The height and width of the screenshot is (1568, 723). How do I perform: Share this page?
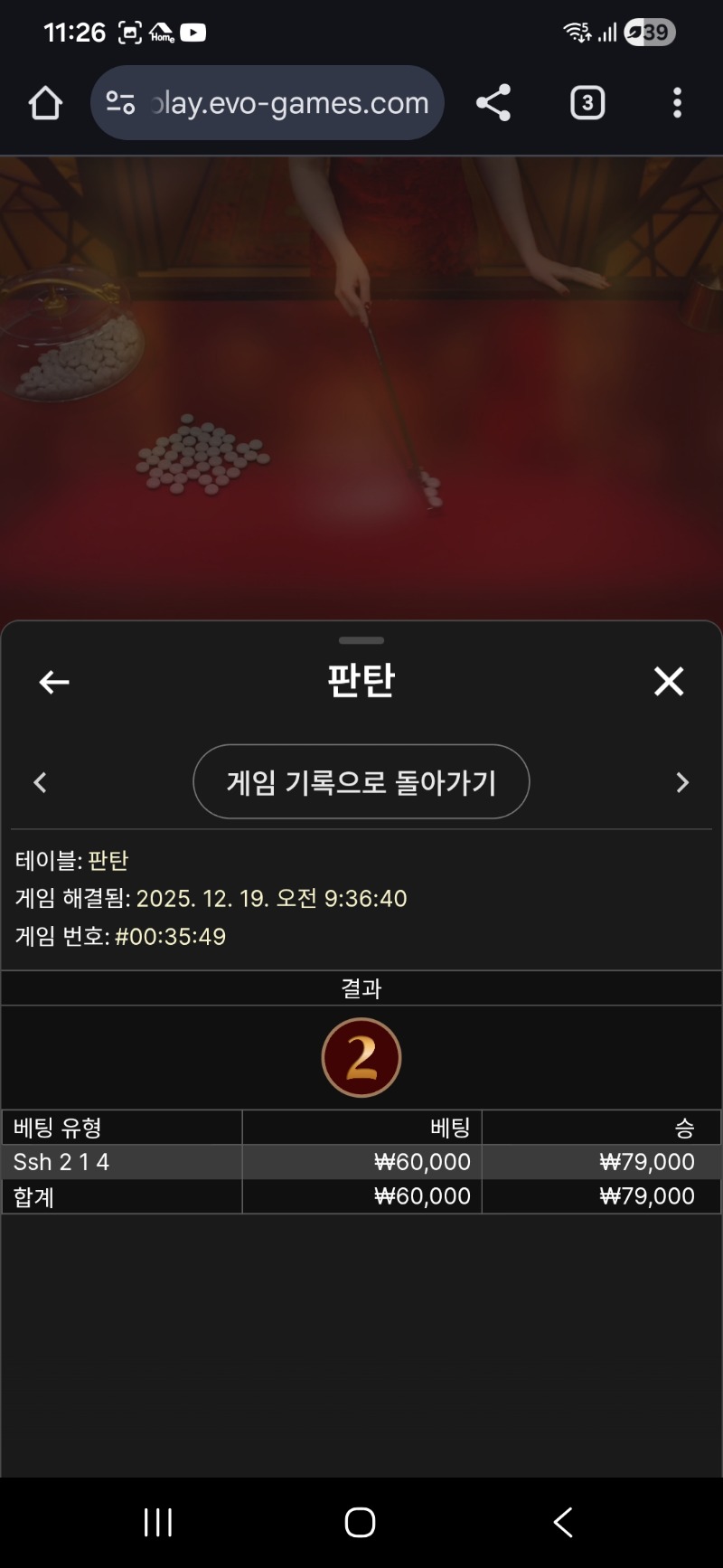coord(493,103)
